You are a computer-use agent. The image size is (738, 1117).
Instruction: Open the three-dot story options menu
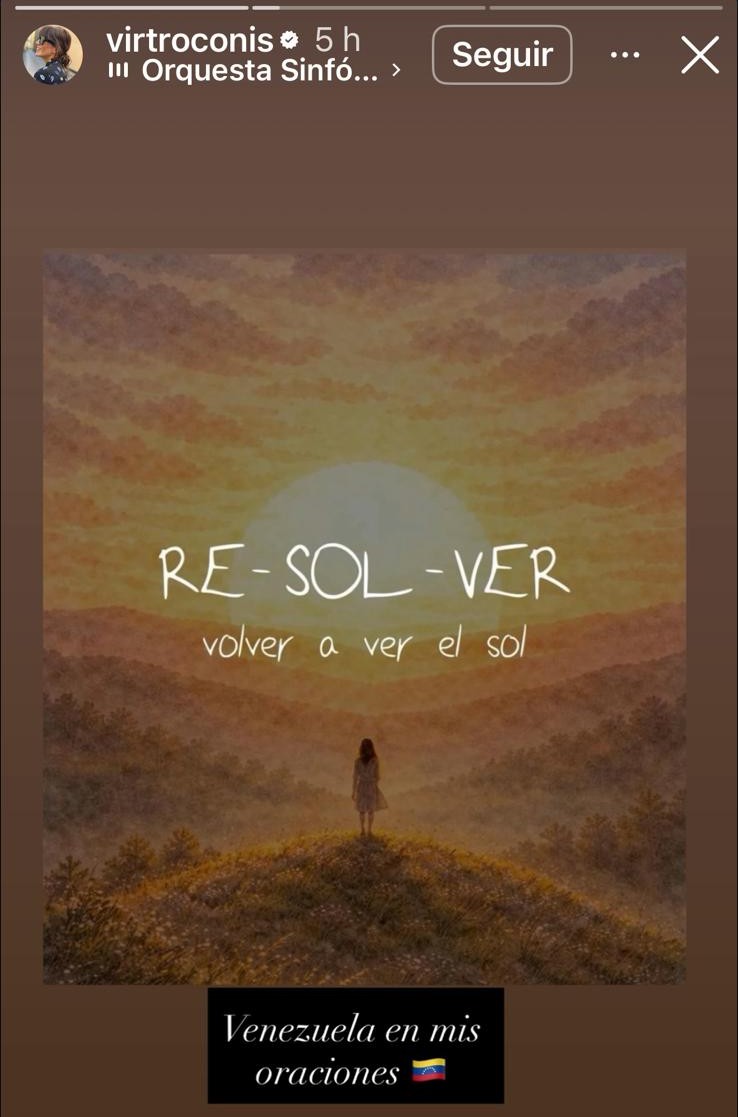tap(625, 55)
